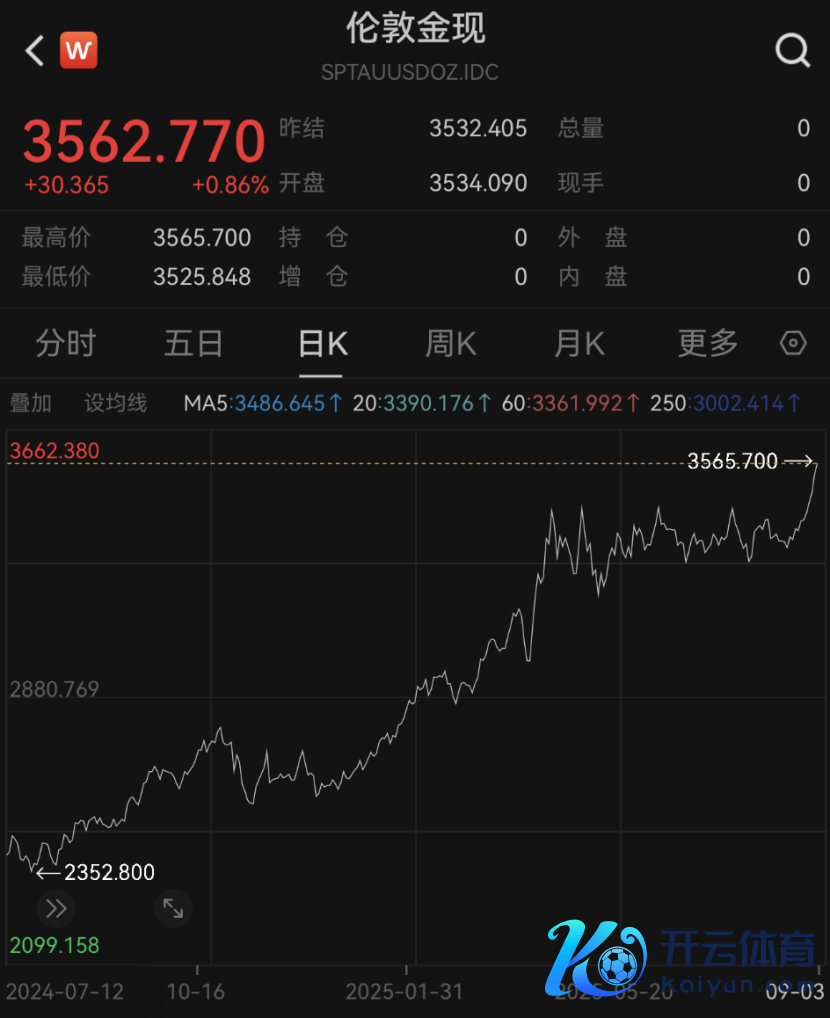Switch to the 五日 chart tab

(193, 344)
